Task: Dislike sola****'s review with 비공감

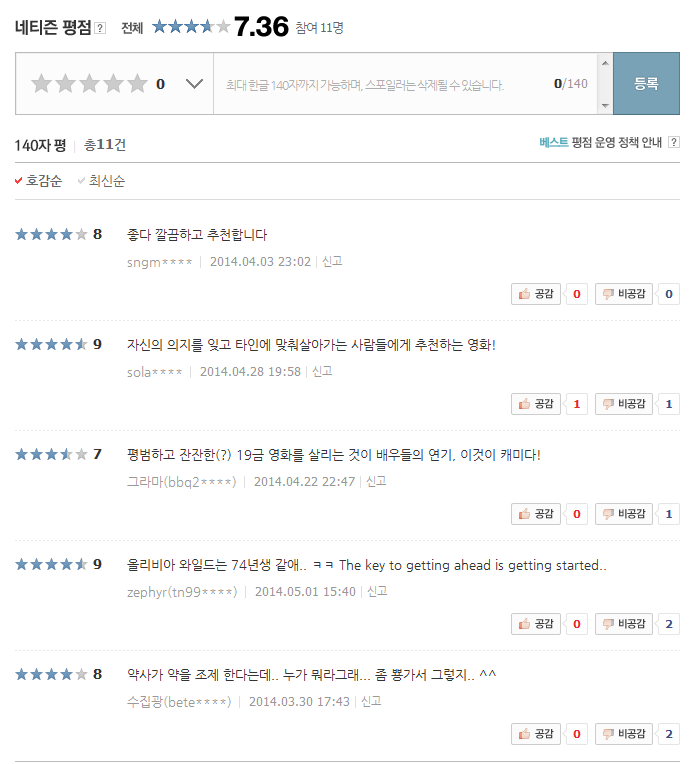Action: pyautogui.click(x=626, y=404)
